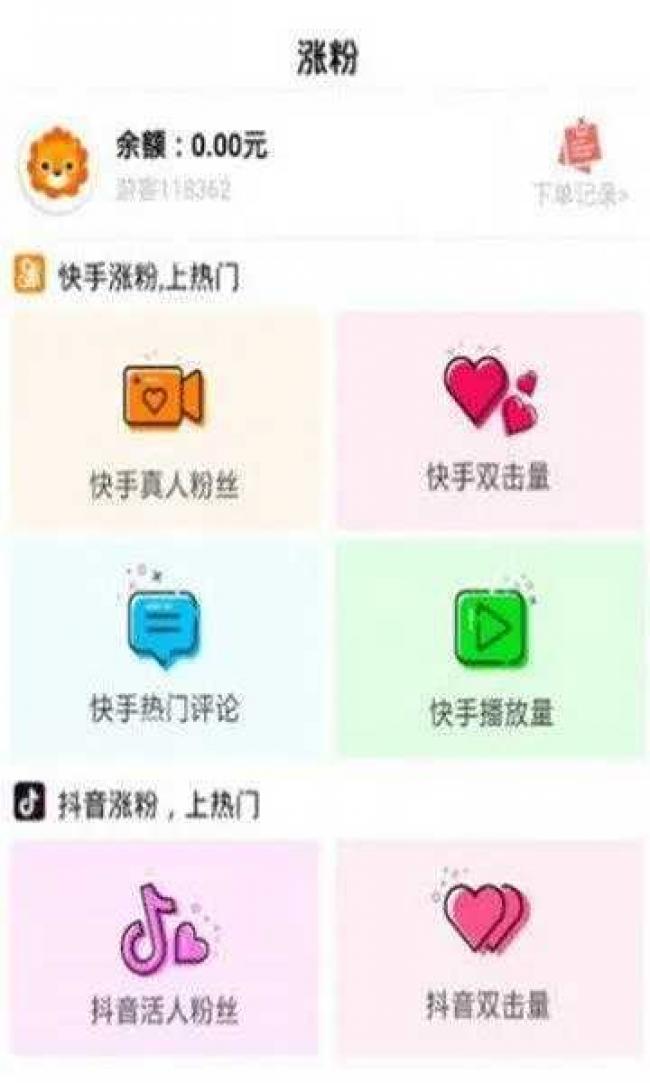The width and height of the screenshot is (650, 1083).
Task: Choose the 快手播放量 card
Action: point(489,650)
